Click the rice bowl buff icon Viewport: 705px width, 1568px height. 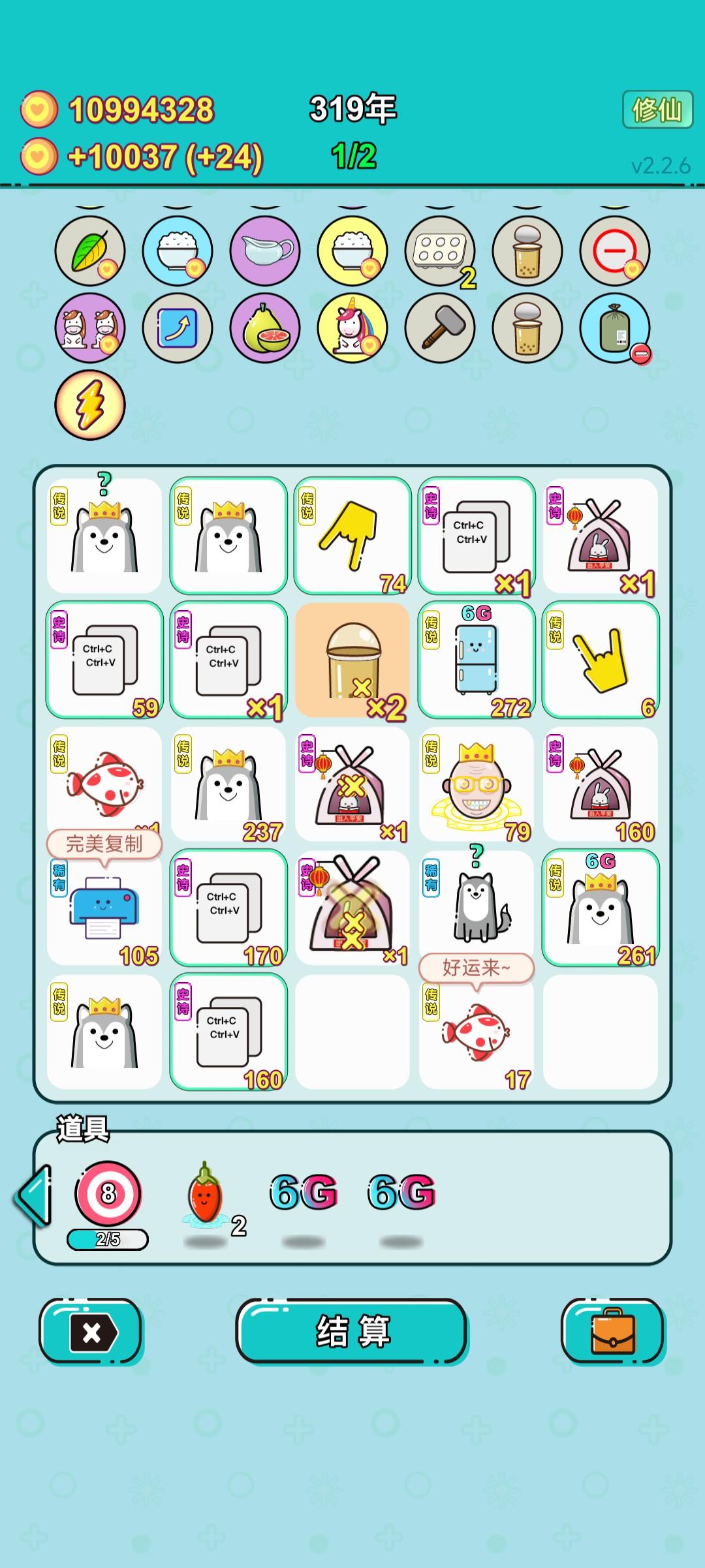[x=176, y=251]
